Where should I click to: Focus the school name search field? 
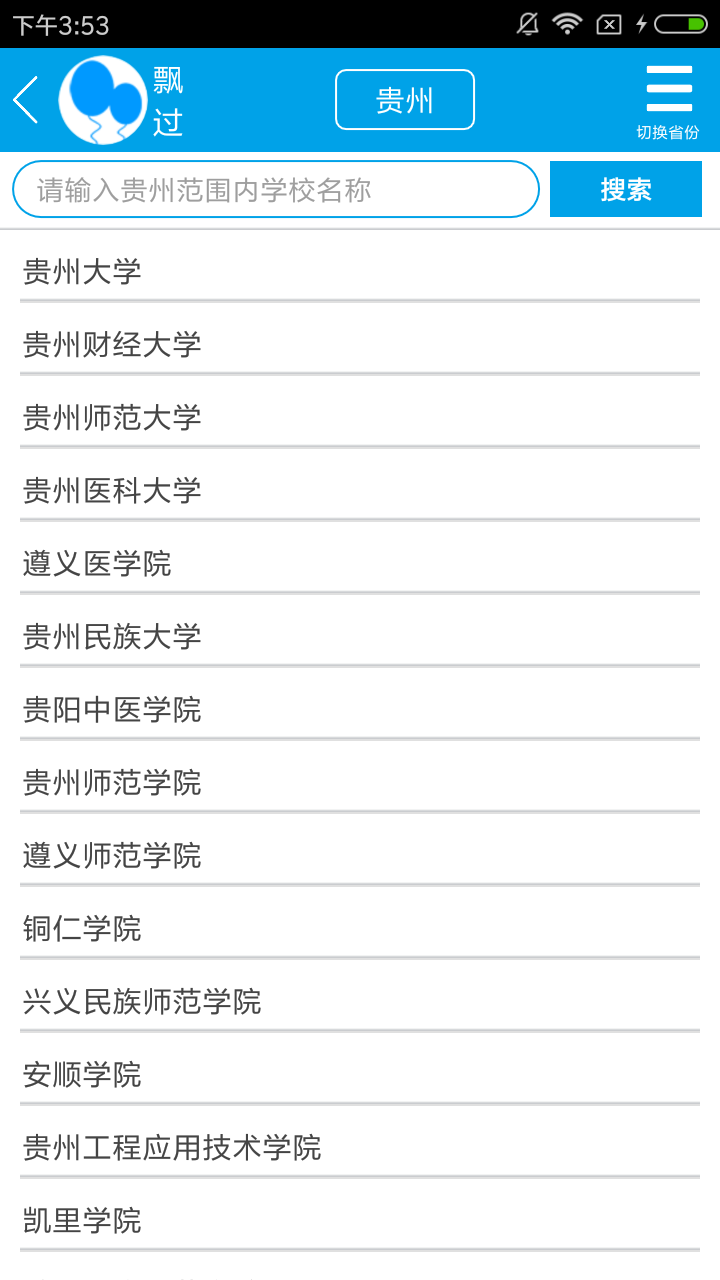pyautogui.click(x=276, y=189)
